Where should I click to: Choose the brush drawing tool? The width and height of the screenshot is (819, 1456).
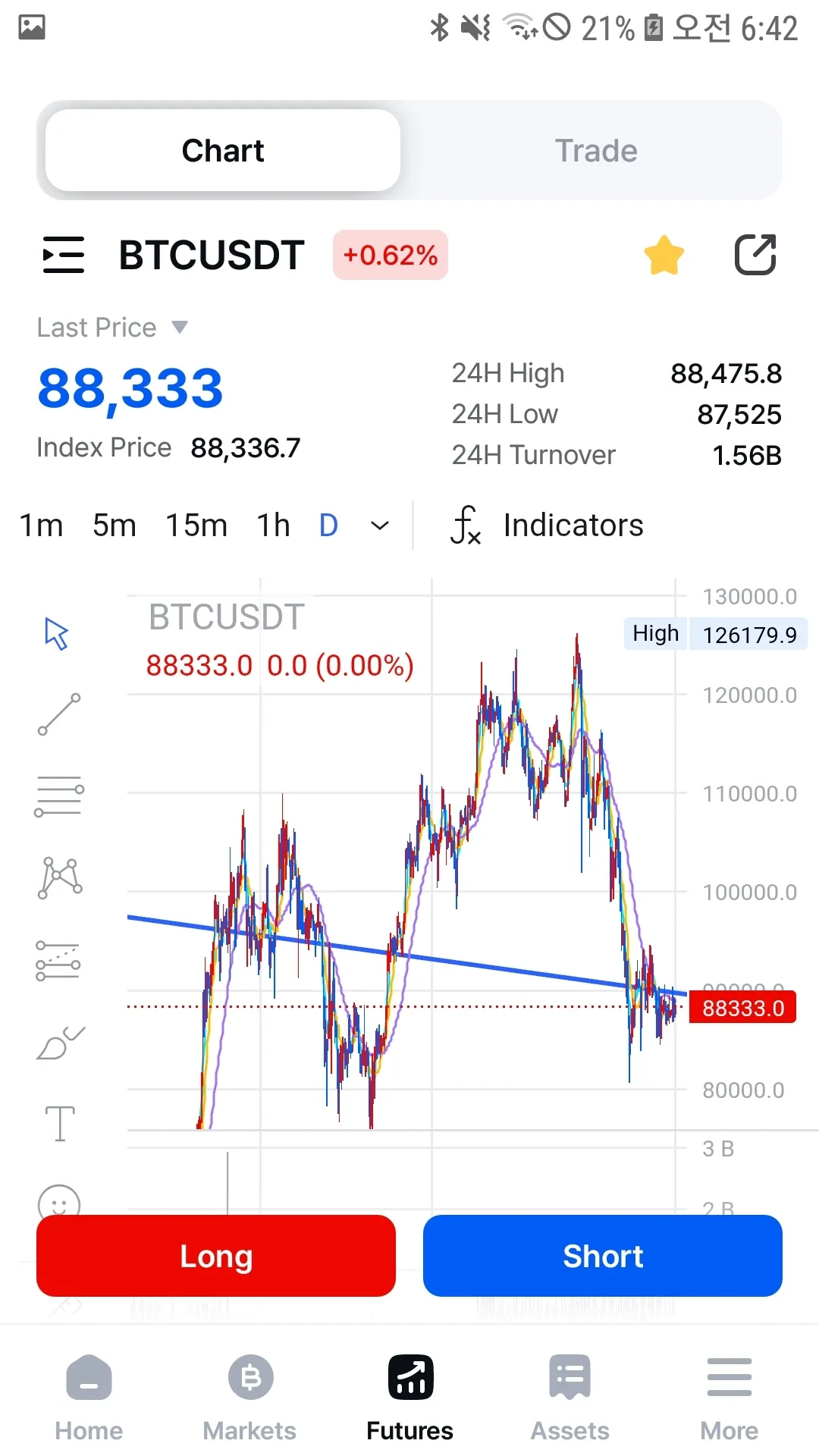point(59,1044)
